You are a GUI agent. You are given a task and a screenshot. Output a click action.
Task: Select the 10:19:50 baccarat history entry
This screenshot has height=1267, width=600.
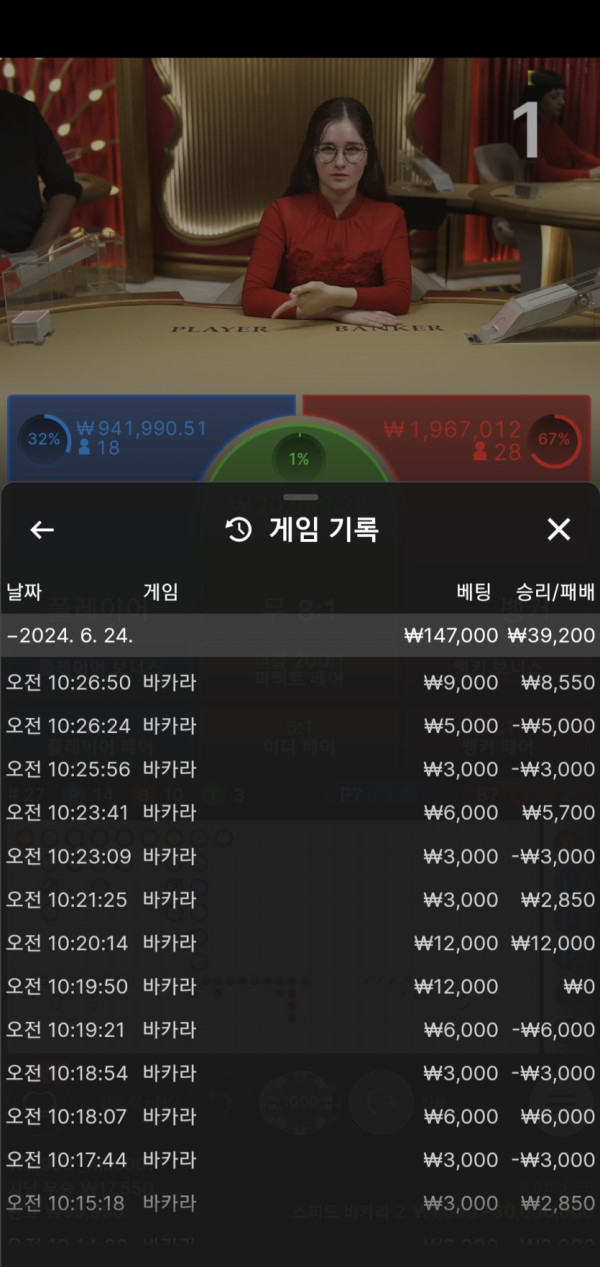[x=300, y=986]
